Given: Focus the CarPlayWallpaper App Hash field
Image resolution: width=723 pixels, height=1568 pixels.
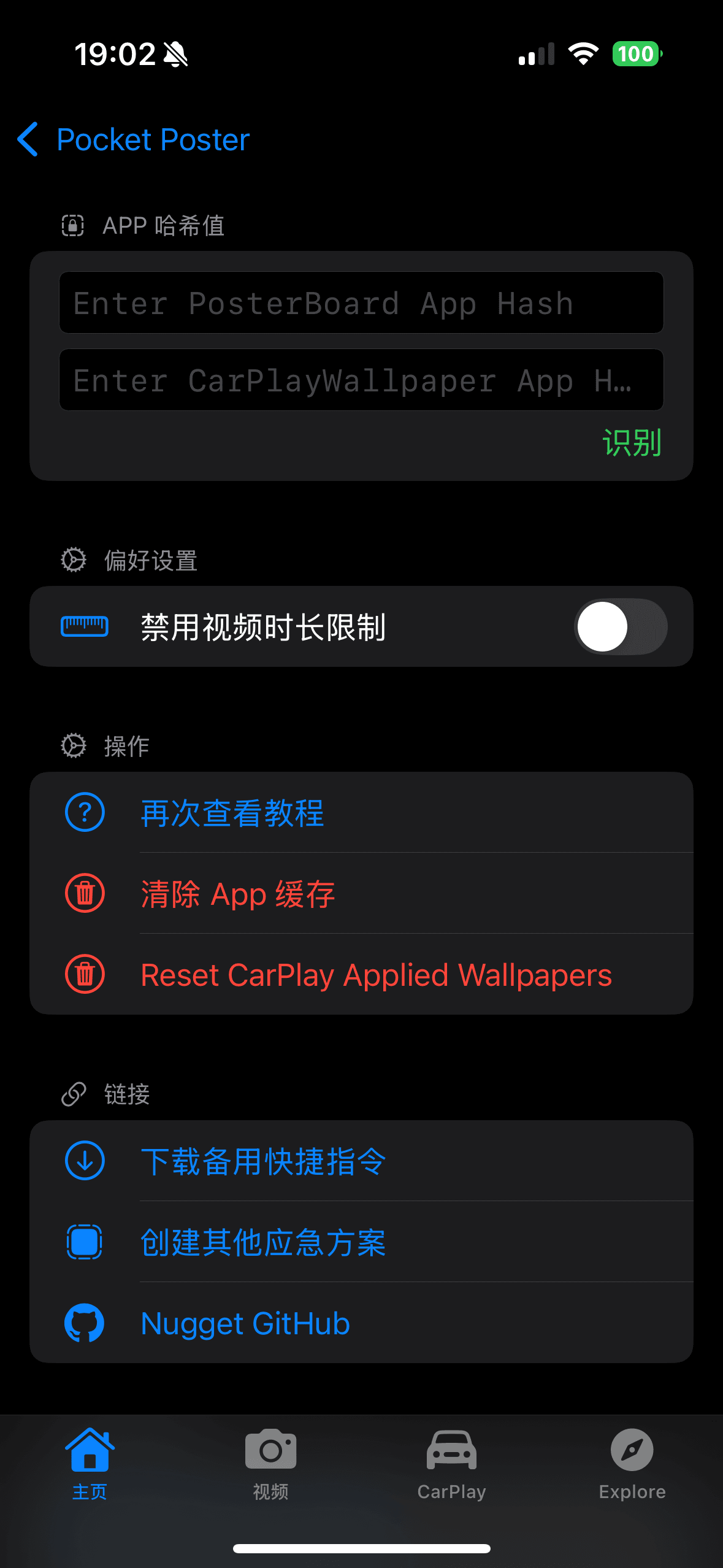Looking at the screenshot, I should (361, 380).
